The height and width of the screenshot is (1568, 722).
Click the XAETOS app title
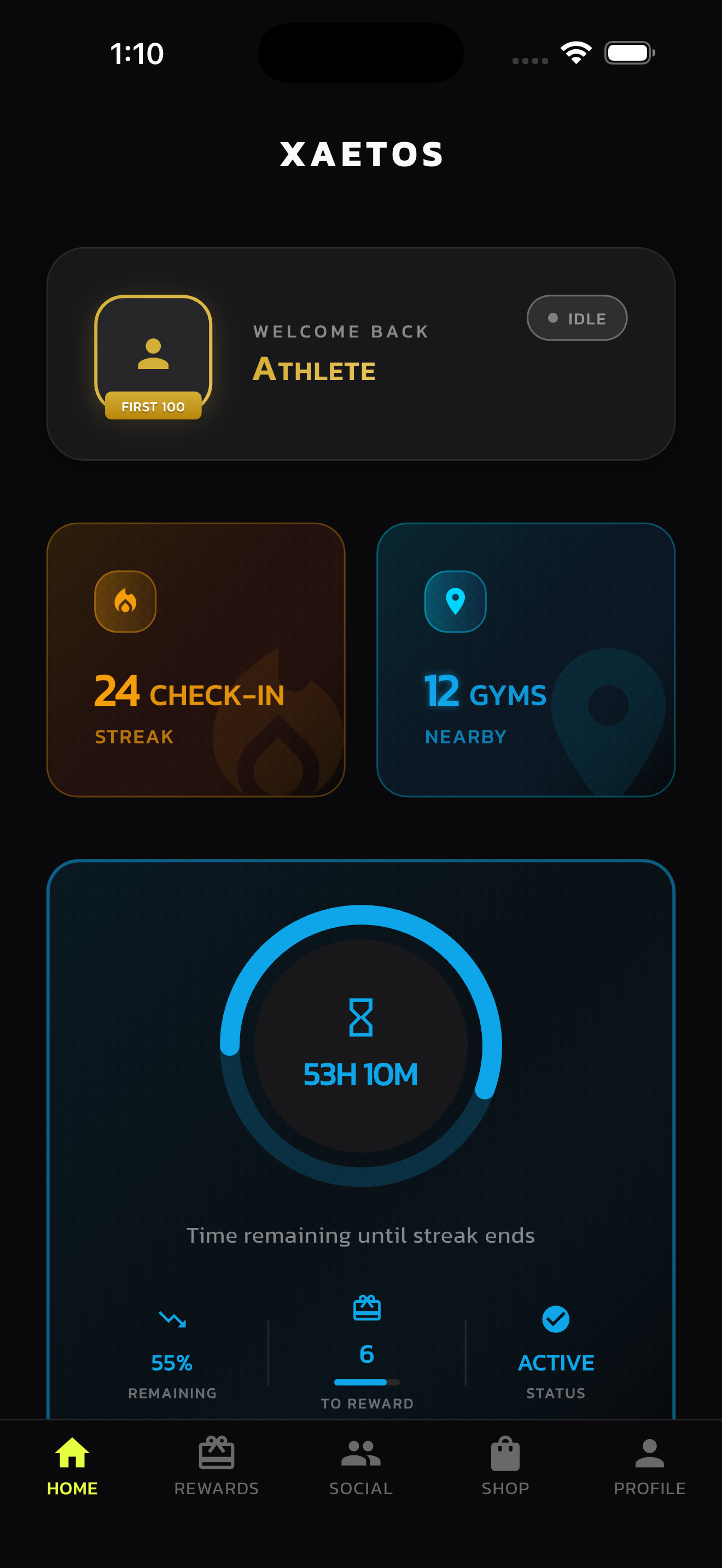pyautogui.click(x=360, y=154)
